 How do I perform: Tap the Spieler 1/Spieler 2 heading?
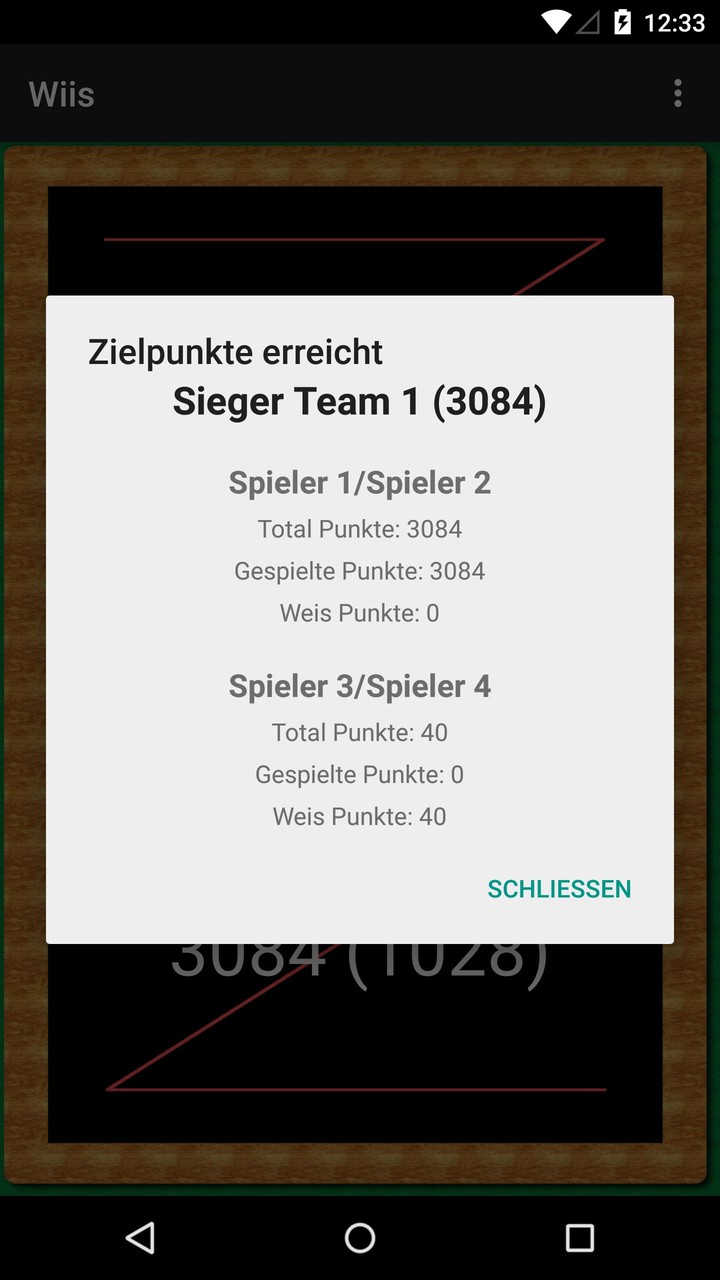pyautogui.click(x=360, y=482)
